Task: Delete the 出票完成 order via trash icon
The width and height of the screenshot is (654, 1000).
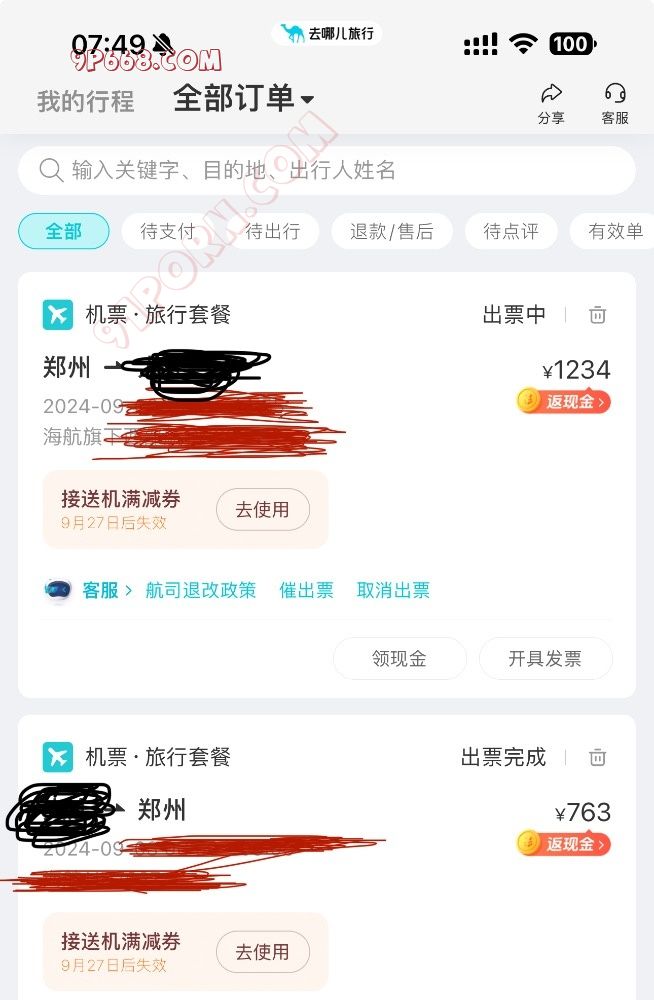Action: (x=597, y=757)
